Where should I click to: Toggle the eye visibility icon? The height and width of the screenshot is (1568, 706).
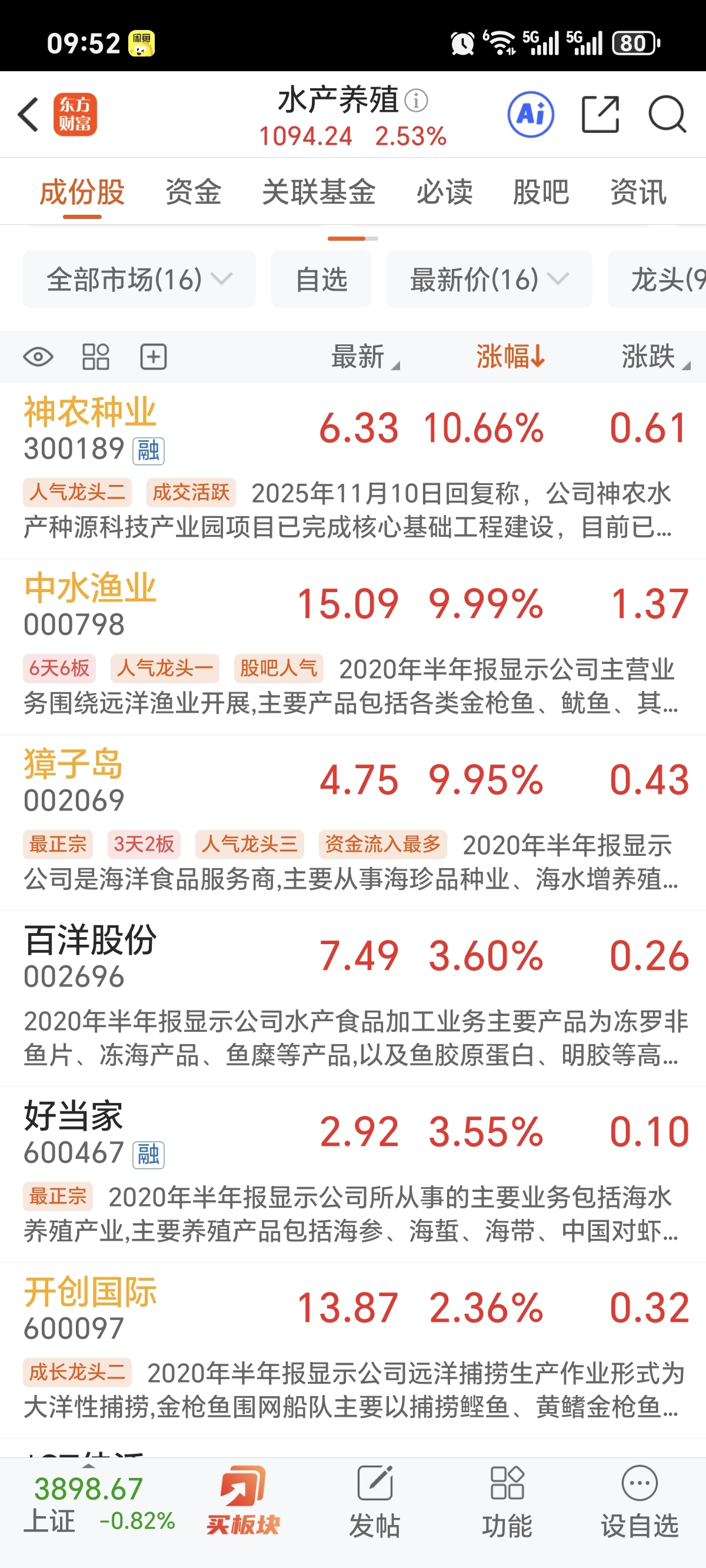click(x=38, y=357)
